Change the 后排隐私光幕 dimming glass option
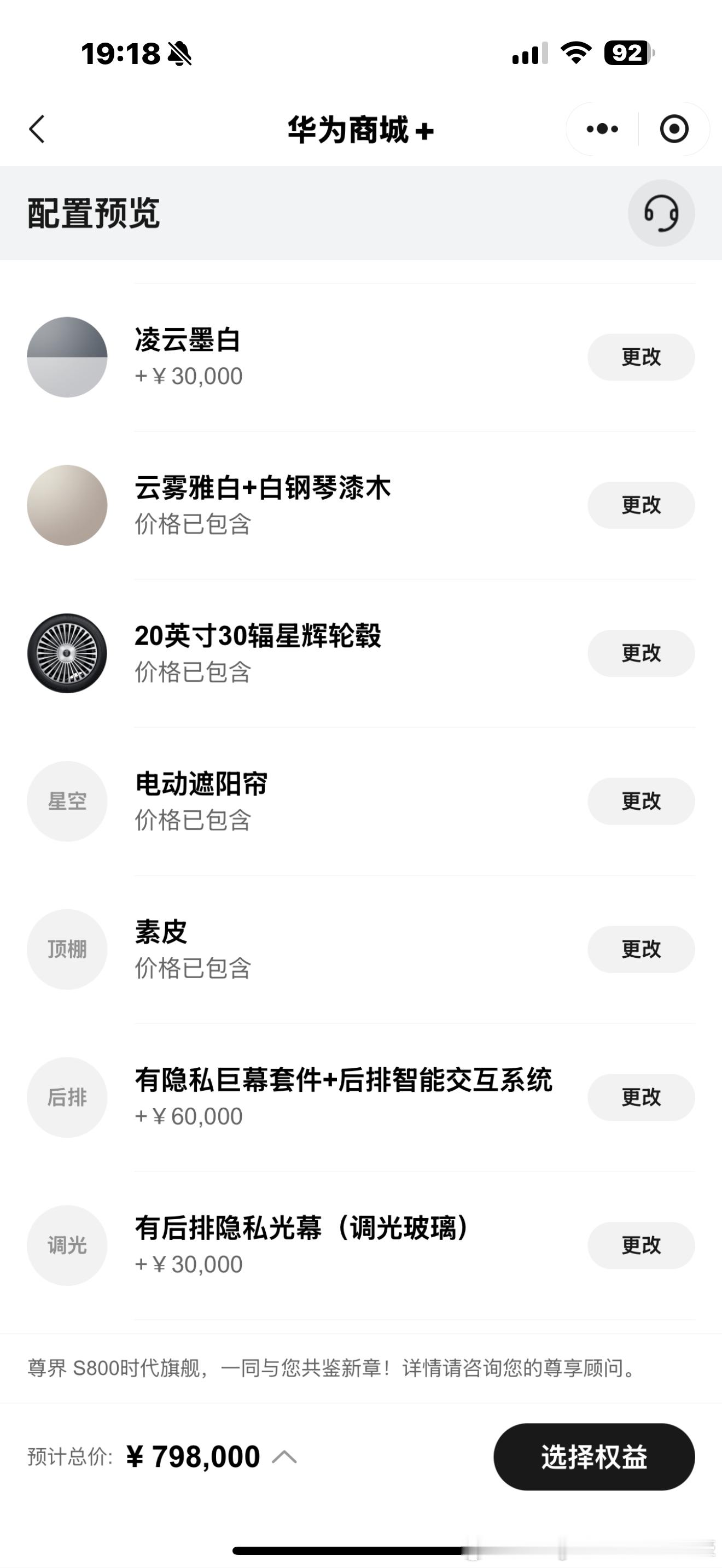This screenshot has height=1568, width=722. (641, 1245)
